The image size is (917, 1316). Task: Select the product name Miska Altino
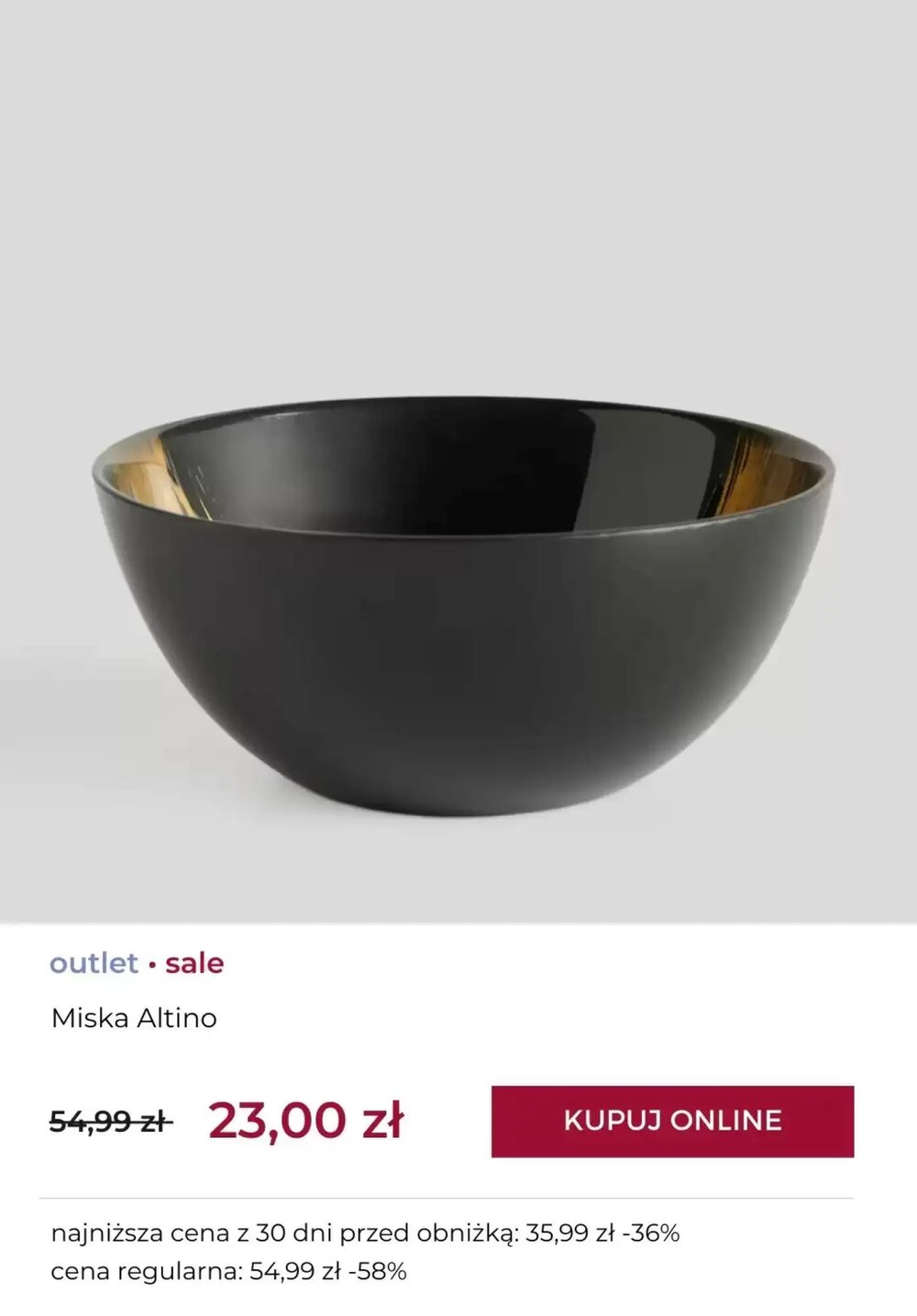tap(134, 1018)
